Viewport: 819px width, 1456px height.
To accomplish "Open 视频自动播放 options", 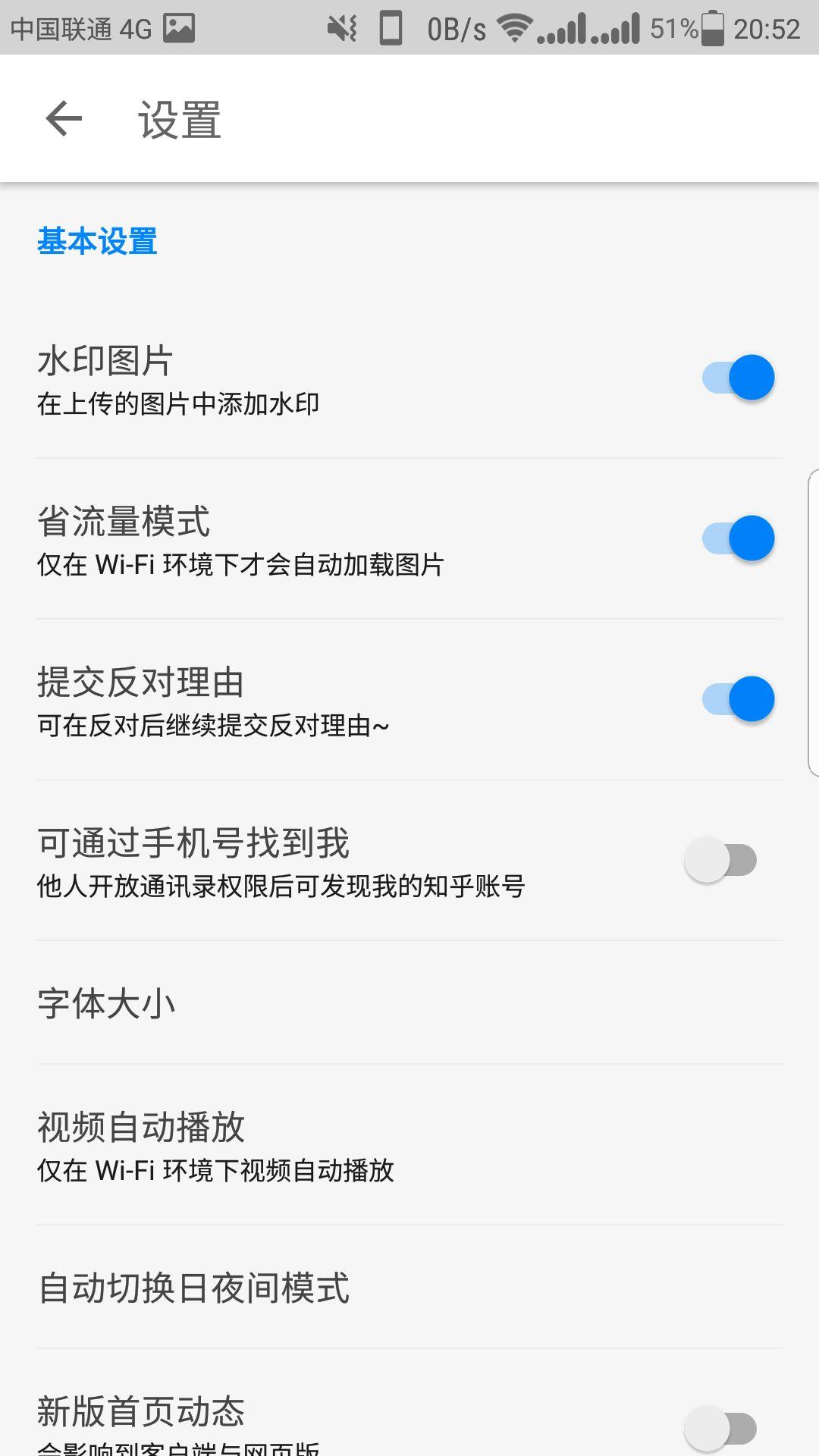I will point(409,1145).
